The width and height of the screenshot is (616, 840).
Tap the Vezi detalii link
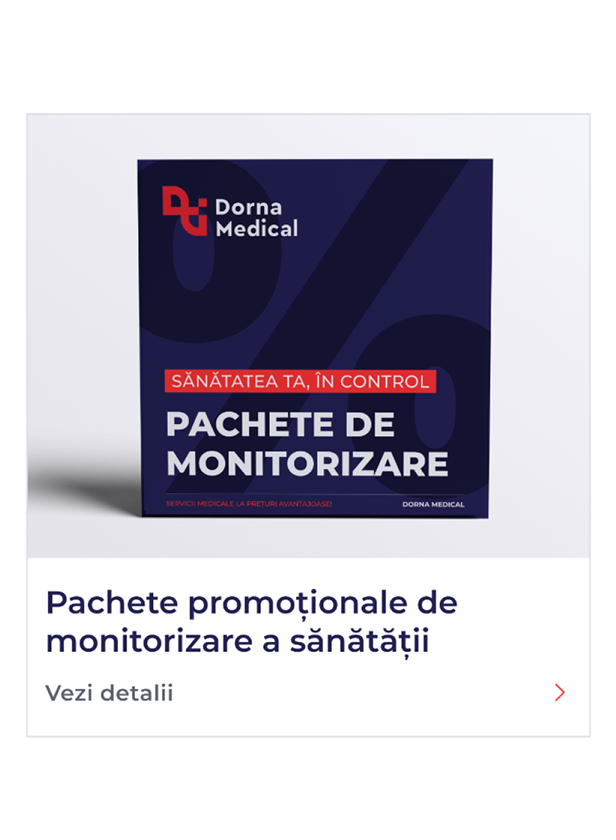coord(109,693)
